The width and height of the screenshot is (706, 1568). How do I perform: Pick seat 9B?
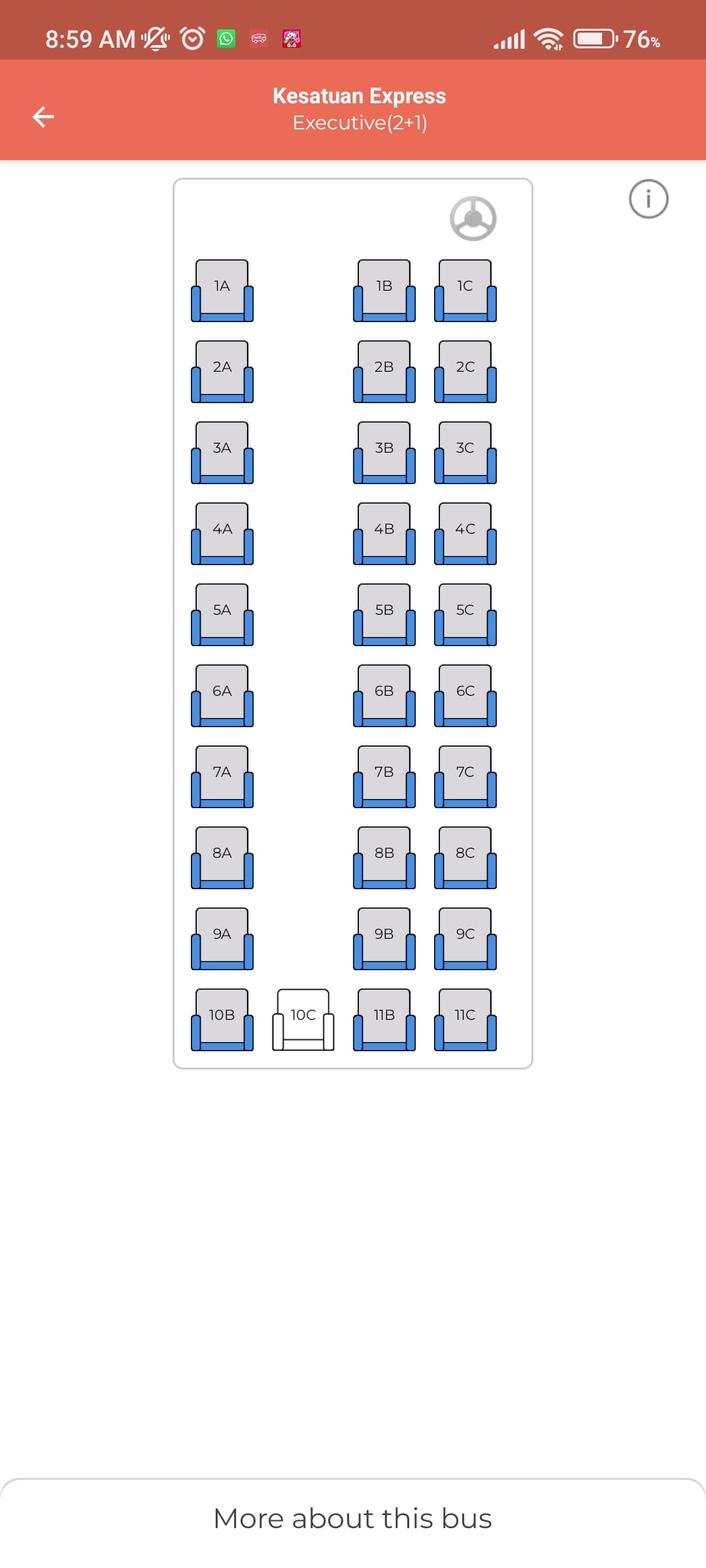[384, 939]
